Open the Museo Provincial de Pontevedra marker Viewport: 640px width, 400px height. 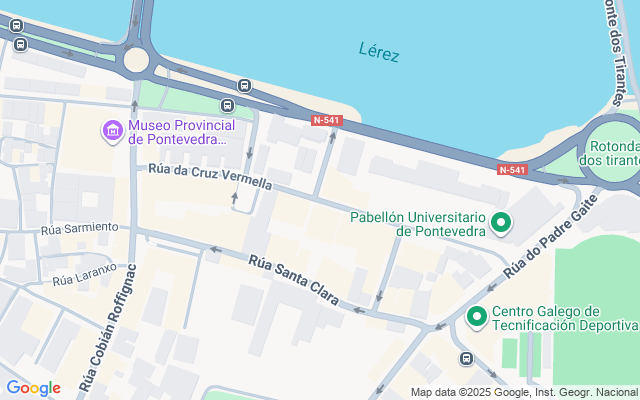click(114, 131)
